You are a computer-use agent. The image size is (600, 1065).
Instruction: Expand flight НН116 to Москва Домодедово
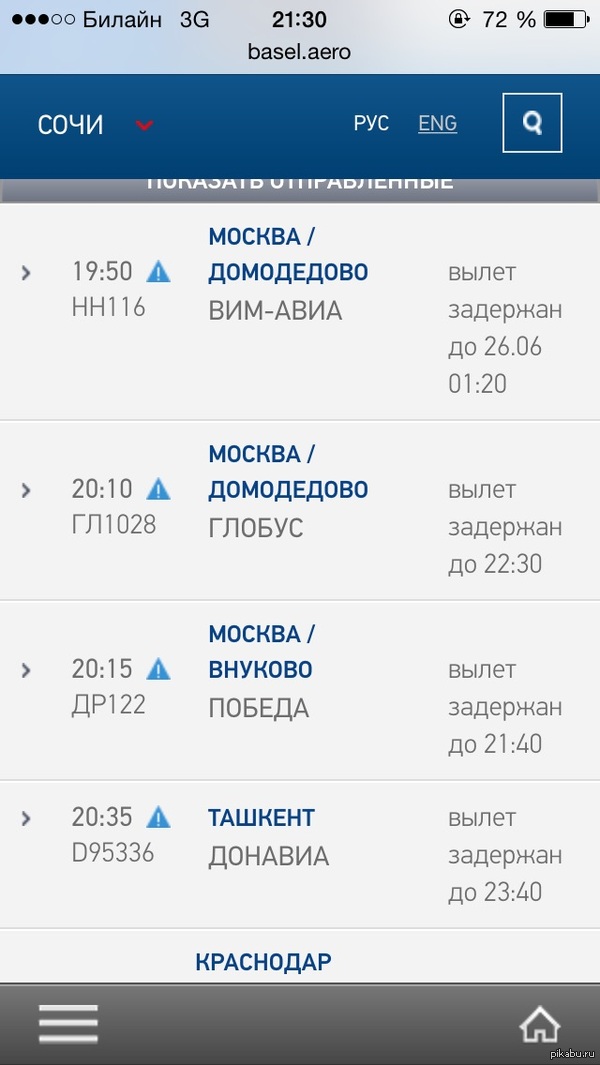click(x=27, y=272)
